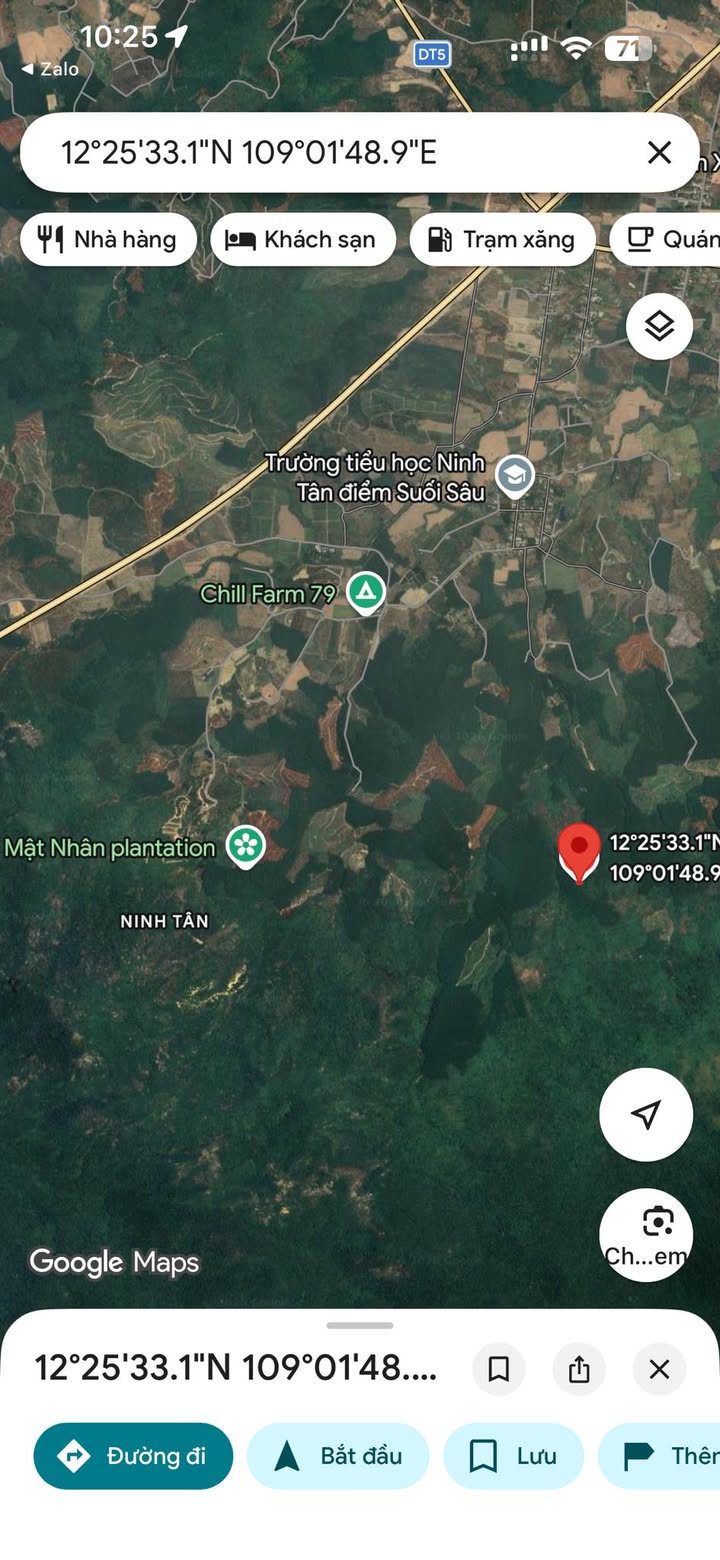
Task: Clear the coordinates in the search bar
Action: (659, 152)
